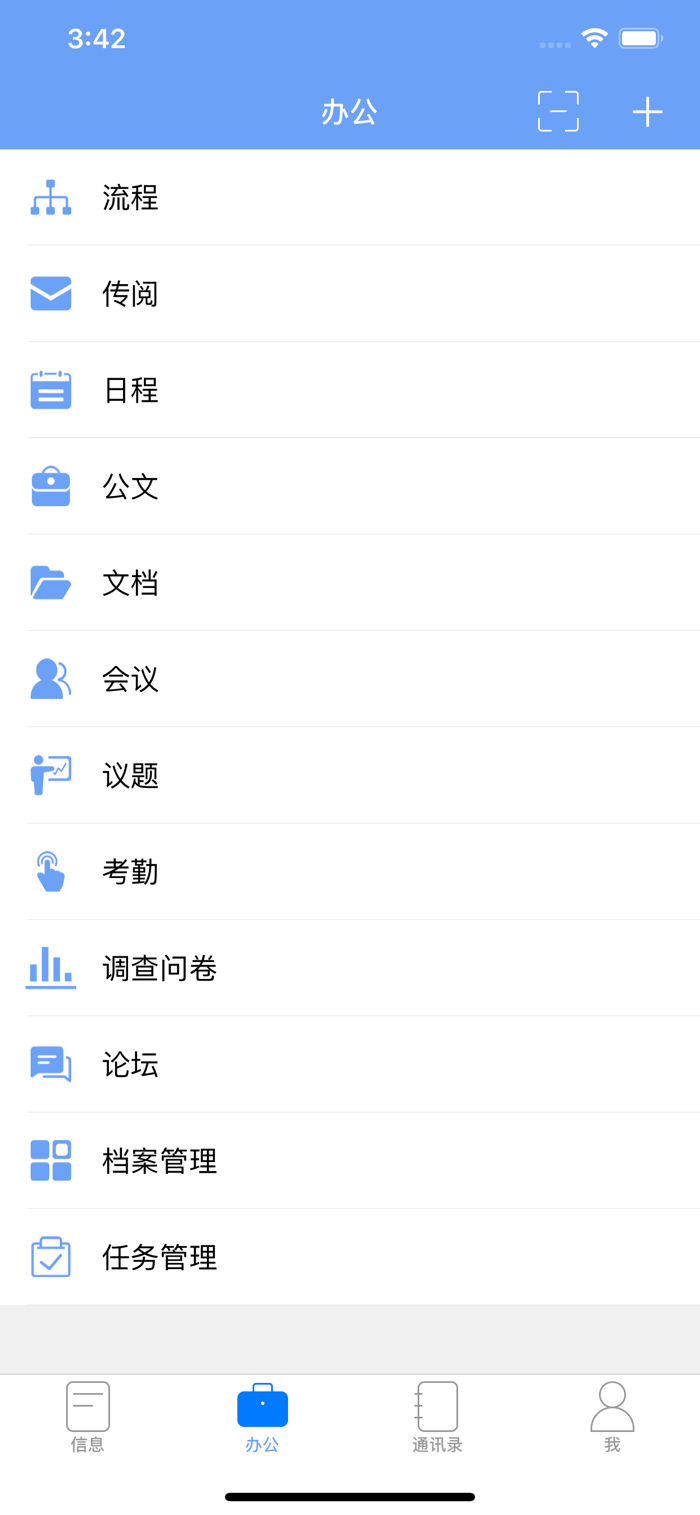Open 调查问卷 survey
This screenshot has width=700, height=1515.
pos(350,968)
